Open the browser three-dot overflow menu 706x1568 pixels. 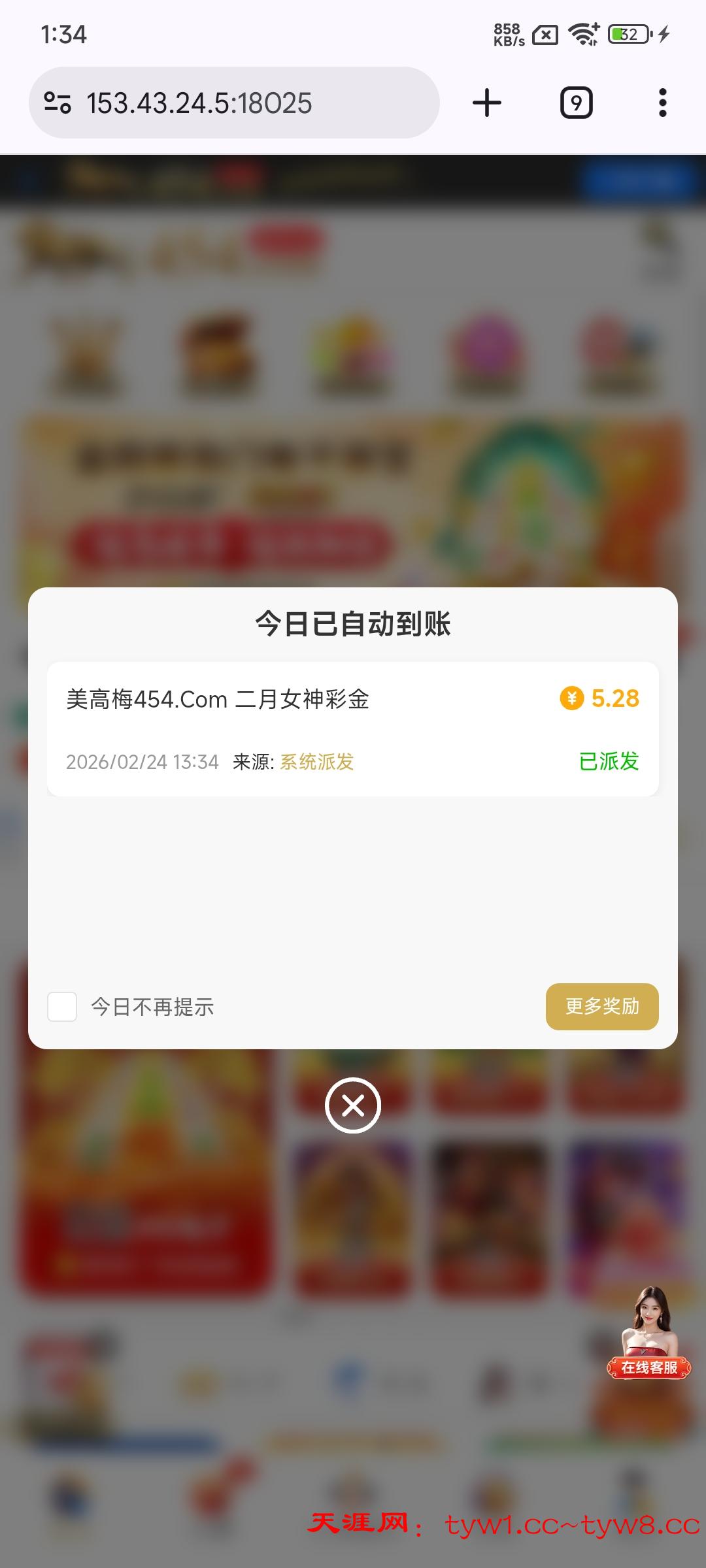click(x=663, y=103)
